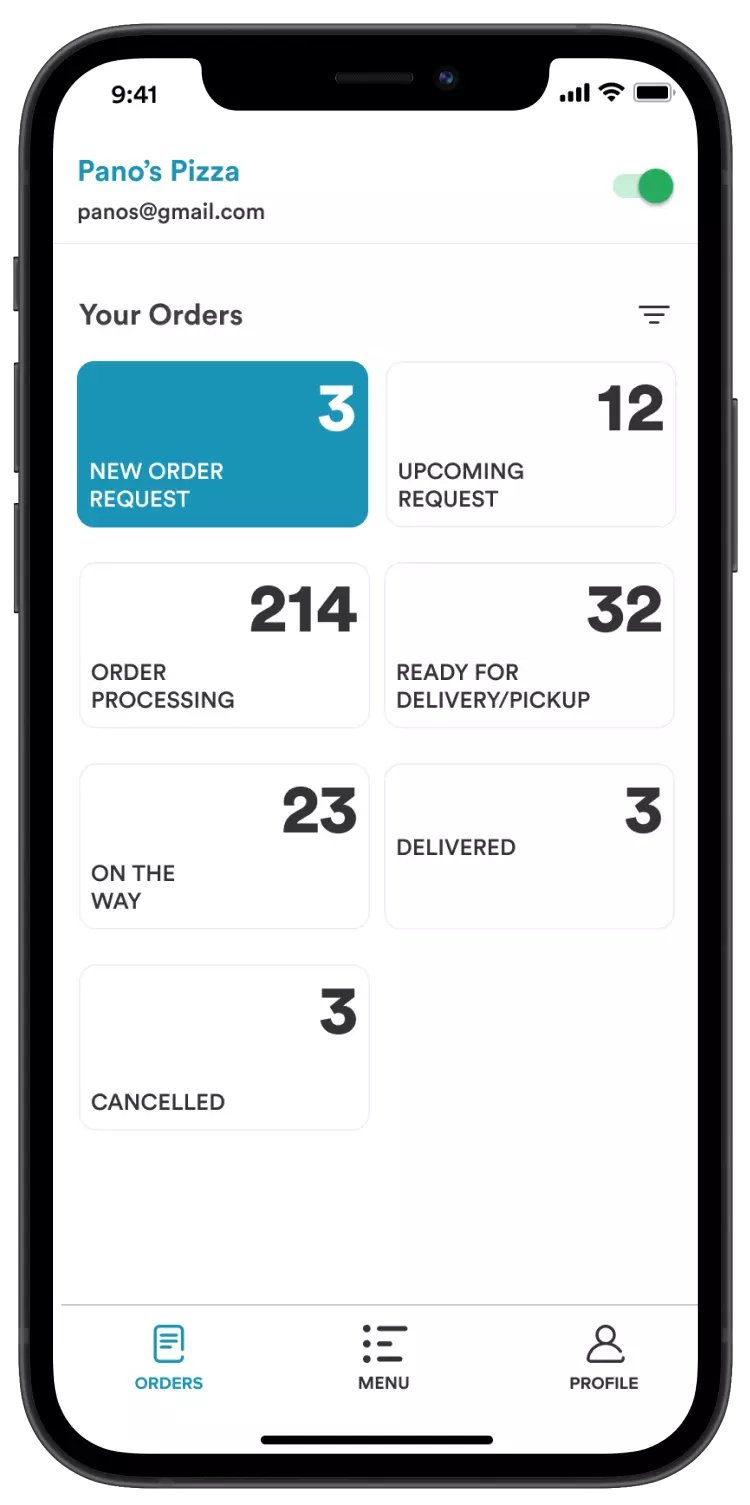Open the New Order Request card

(222, 444)
